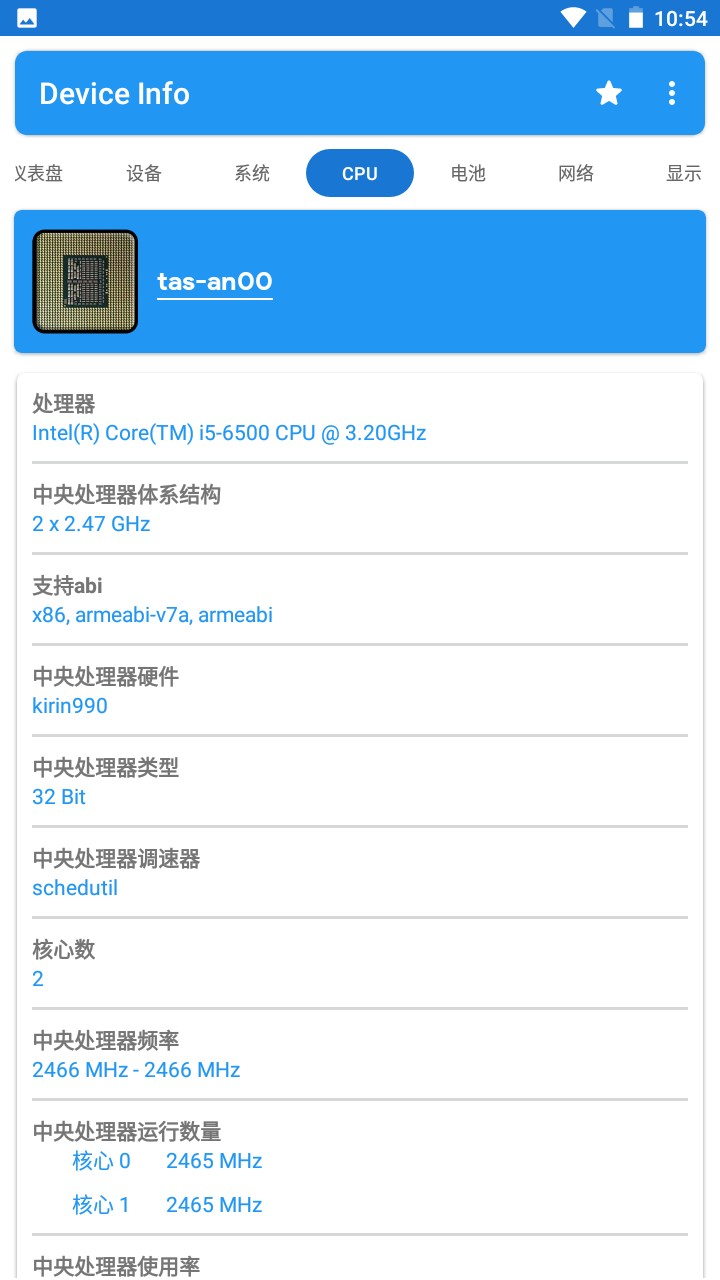Viewport: 720px width, 1280px height.
Task: Click the kirin990 hardware value
Action: 69,705
